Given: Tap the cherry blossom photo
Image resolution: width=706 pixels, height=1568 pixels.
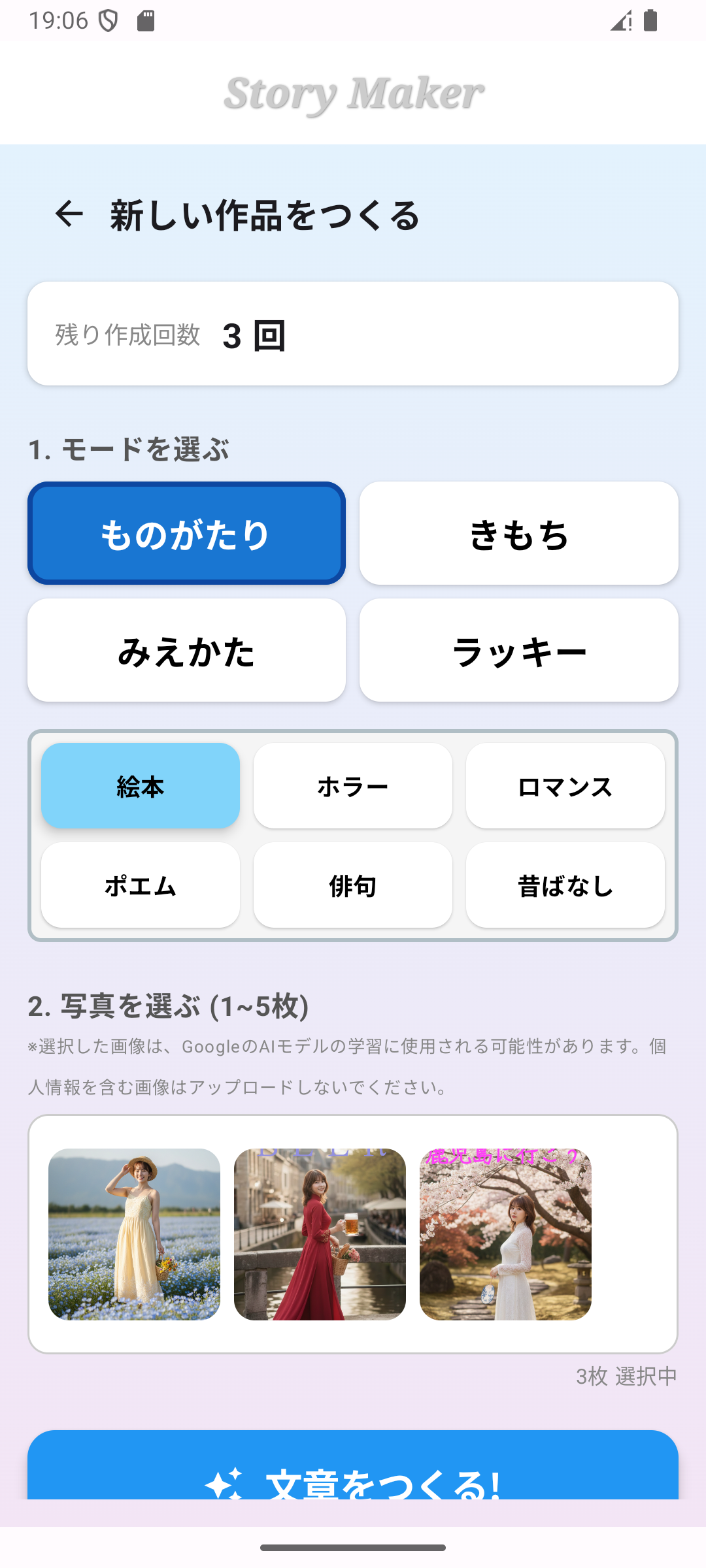Looking at the screenshot, I should tap(505, 1234).
